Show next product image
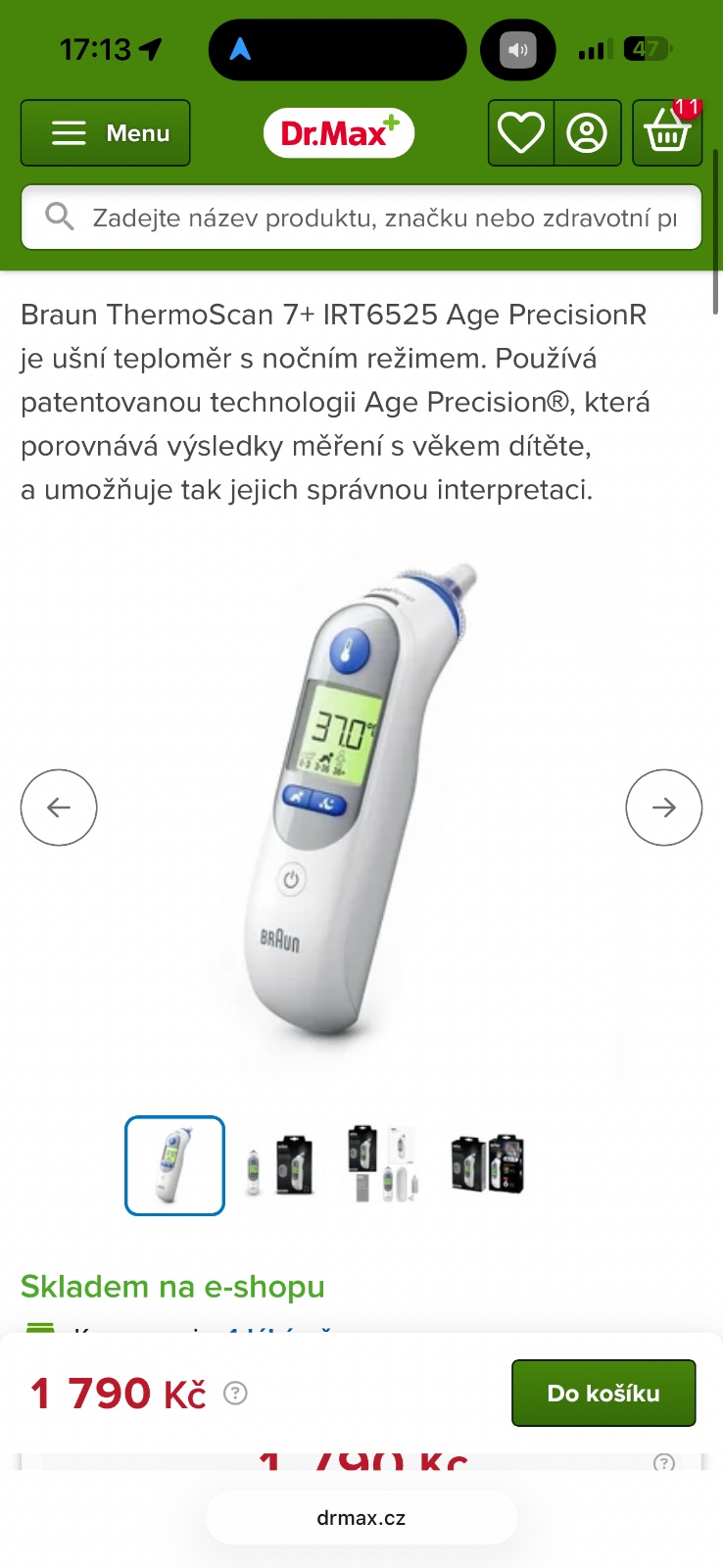This screenshot has height=1568, width=723. pyautogui.click(x=663, y=808)
